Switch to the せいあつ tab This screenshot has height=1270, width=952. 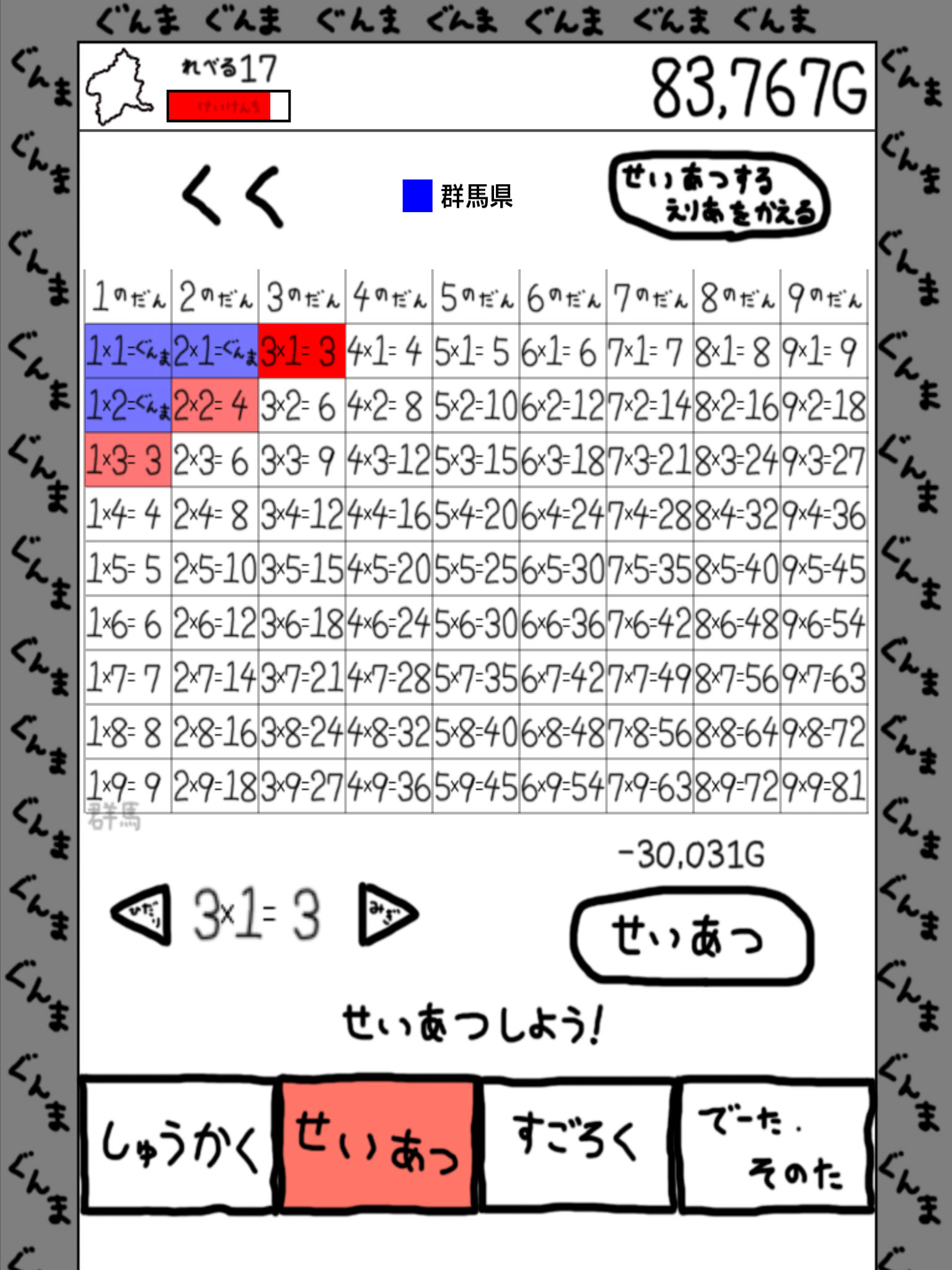coord(378,1146)
